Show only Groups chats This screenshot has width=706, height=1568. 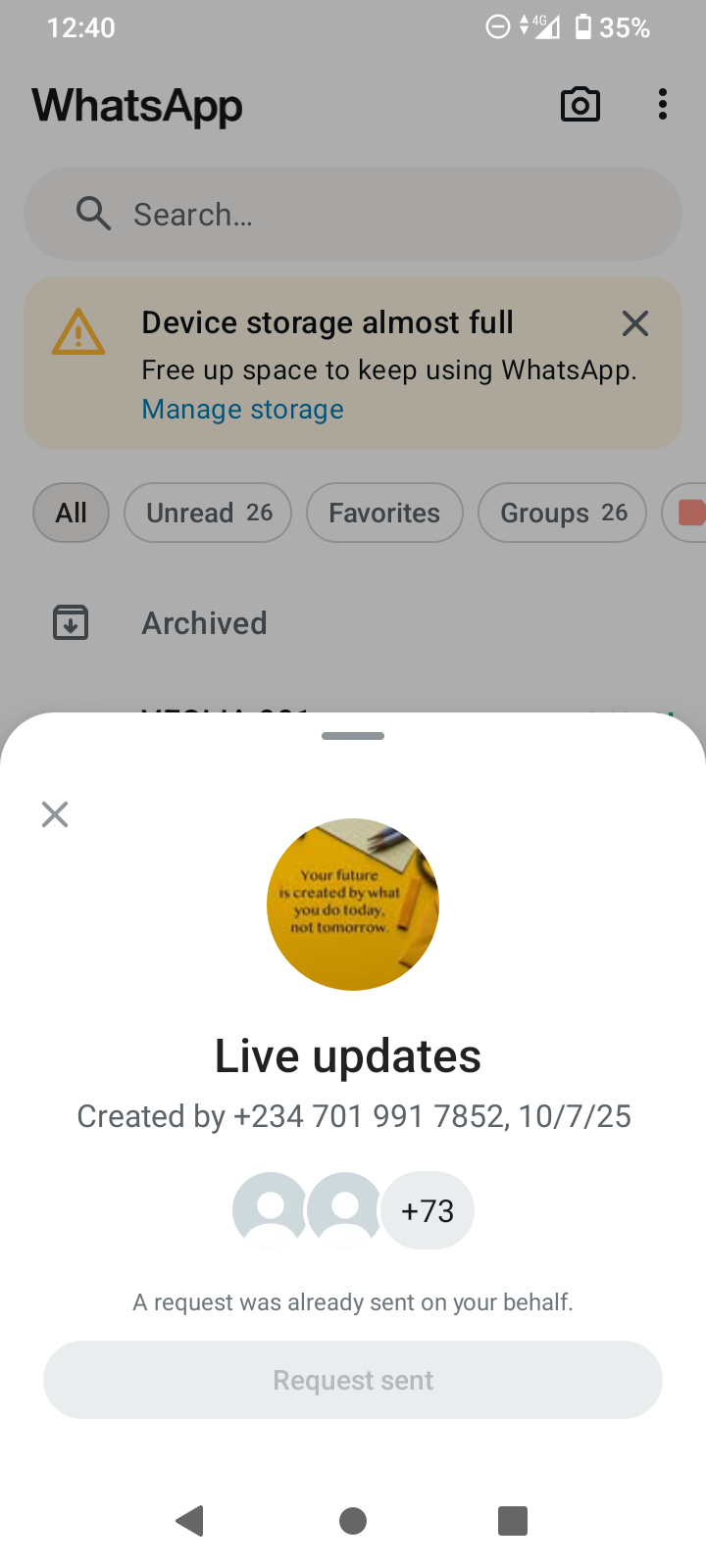(x=562, y=513)
